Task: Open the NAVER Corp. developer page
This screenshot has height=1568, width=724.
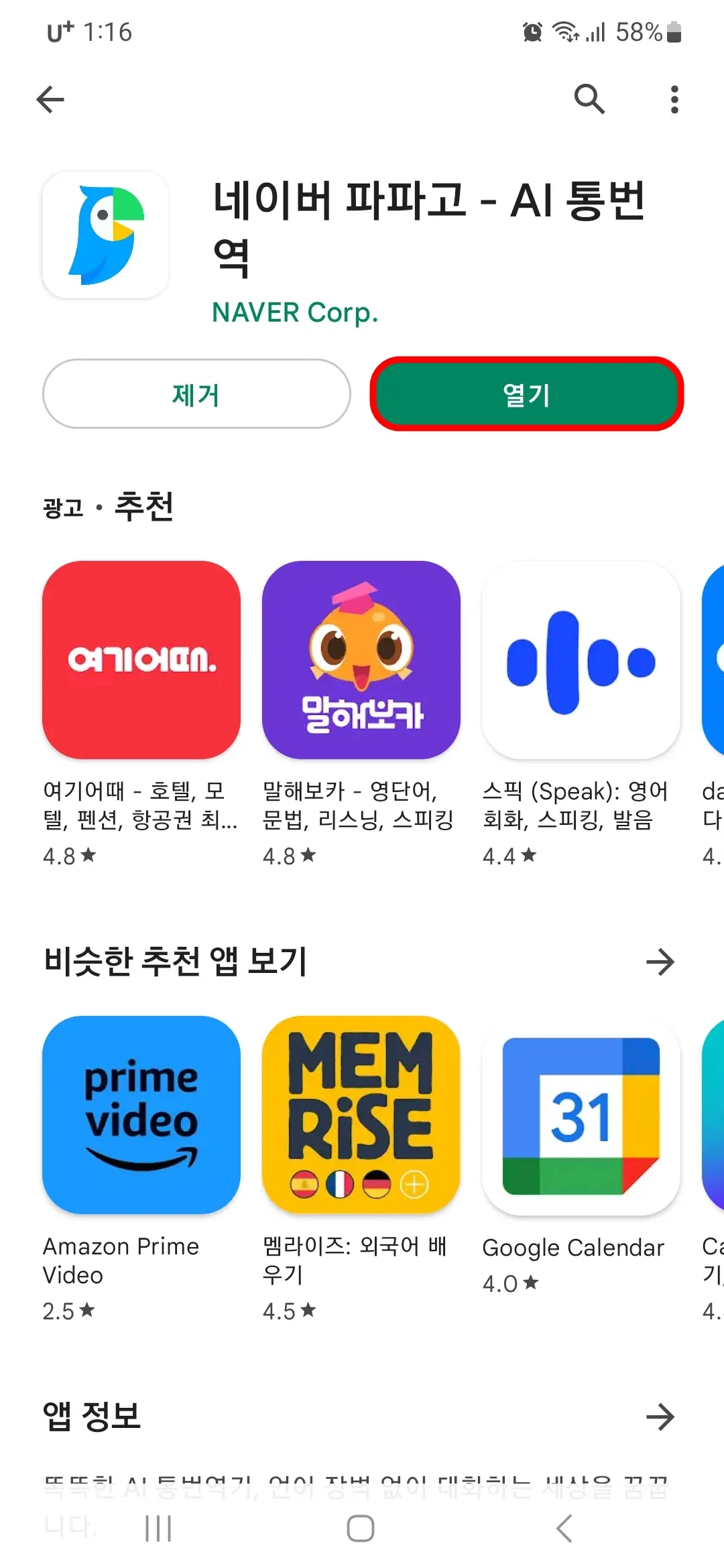Action: [294, 312]
